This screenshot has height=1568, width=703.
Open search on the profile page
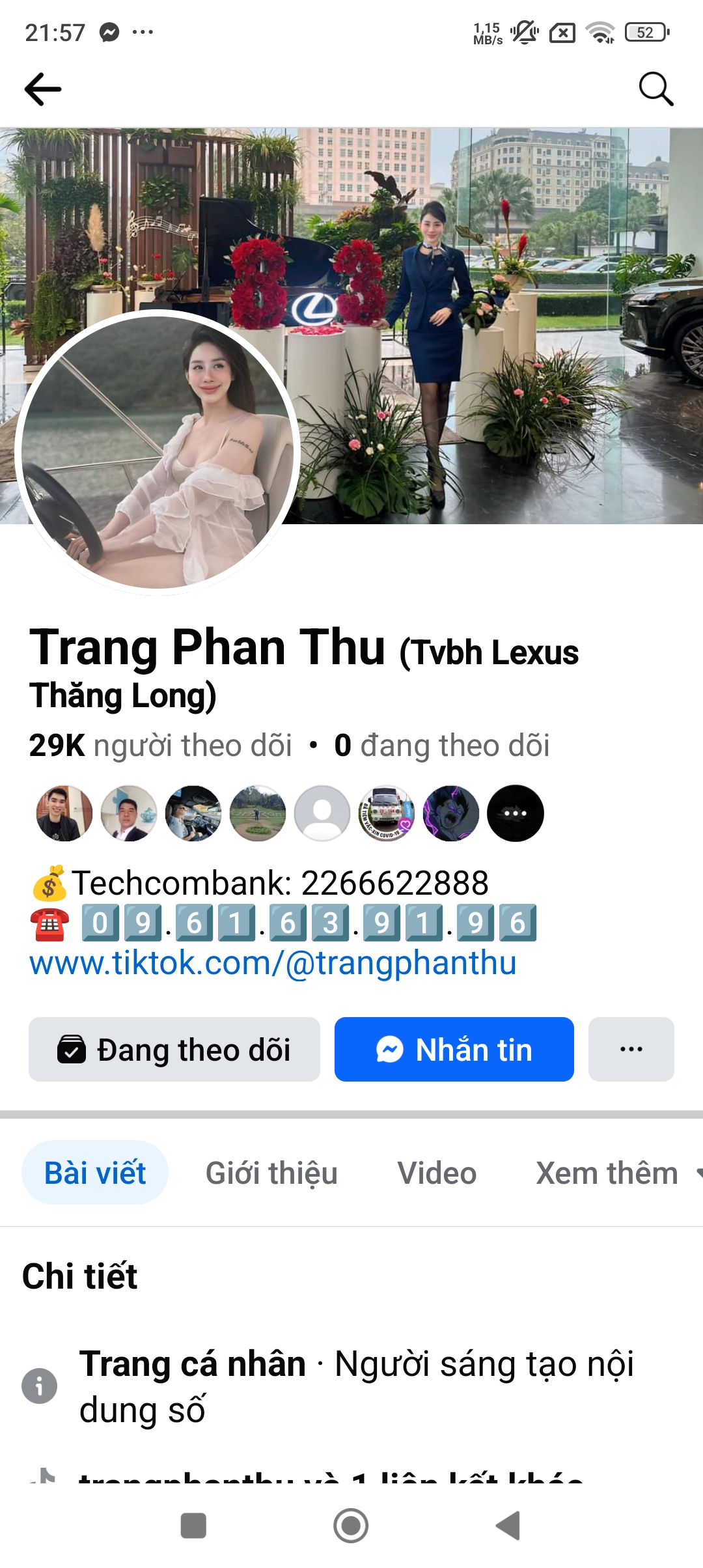(656, 89)
